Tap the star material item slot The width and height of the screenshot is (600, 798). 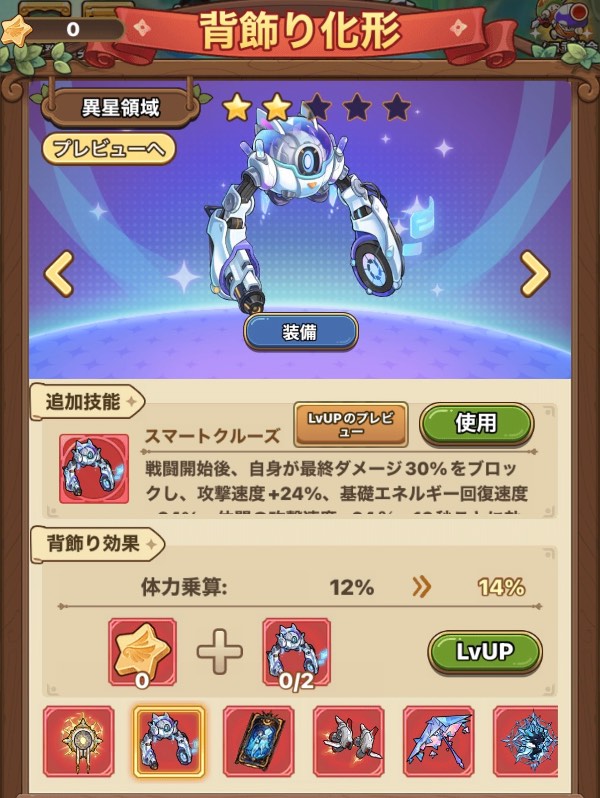142,652
